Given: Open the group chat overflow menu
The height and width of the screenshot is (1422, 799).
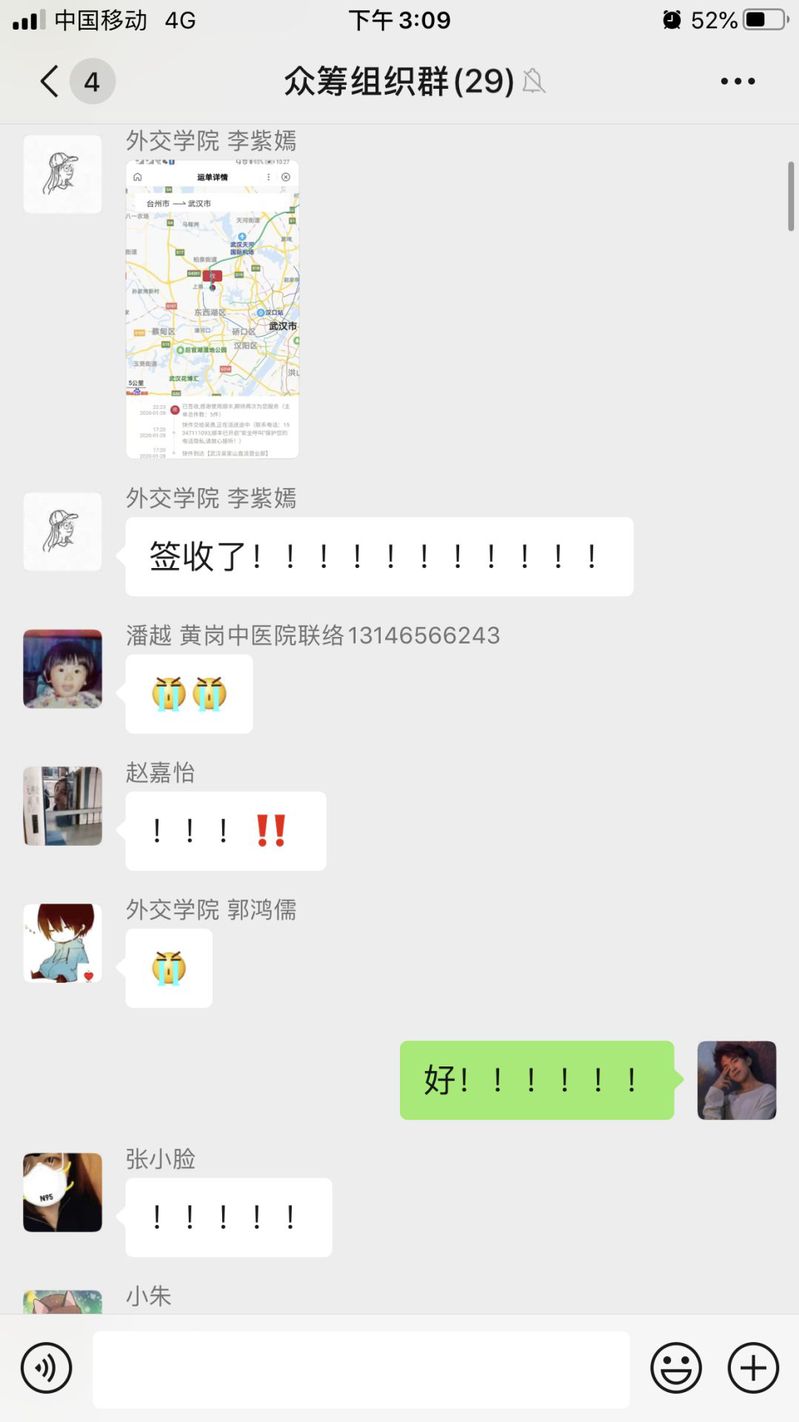Looking at the screenshot, I should pyautogui.click(x=738, y=82).
